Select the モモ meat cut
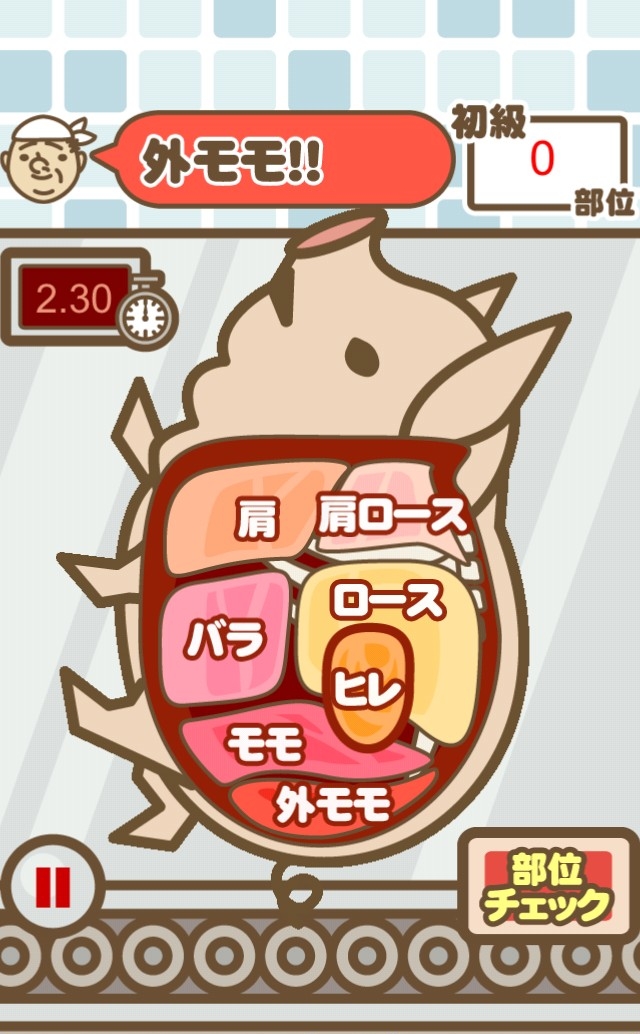 (266, 744)
